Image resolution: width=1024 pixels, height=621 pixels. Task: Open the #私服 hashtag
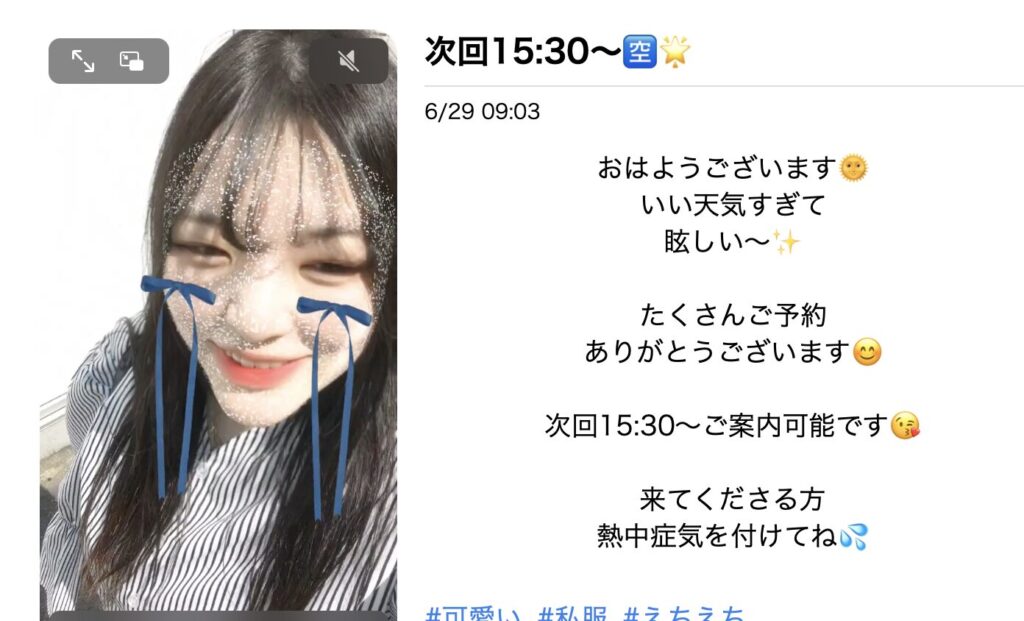pos(575,611)
